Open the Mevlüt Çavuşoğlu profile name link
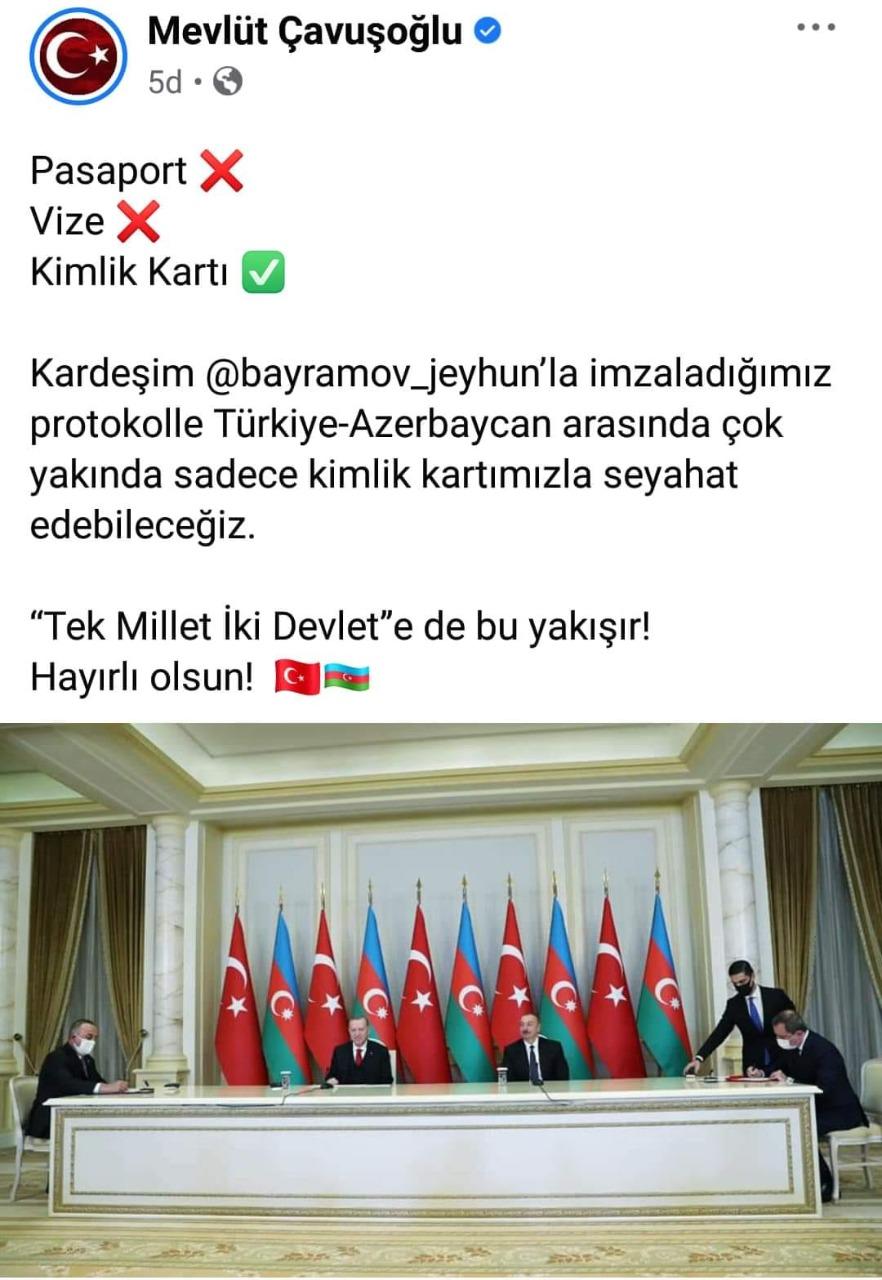 pyautogui.click(x=305, y=32)
